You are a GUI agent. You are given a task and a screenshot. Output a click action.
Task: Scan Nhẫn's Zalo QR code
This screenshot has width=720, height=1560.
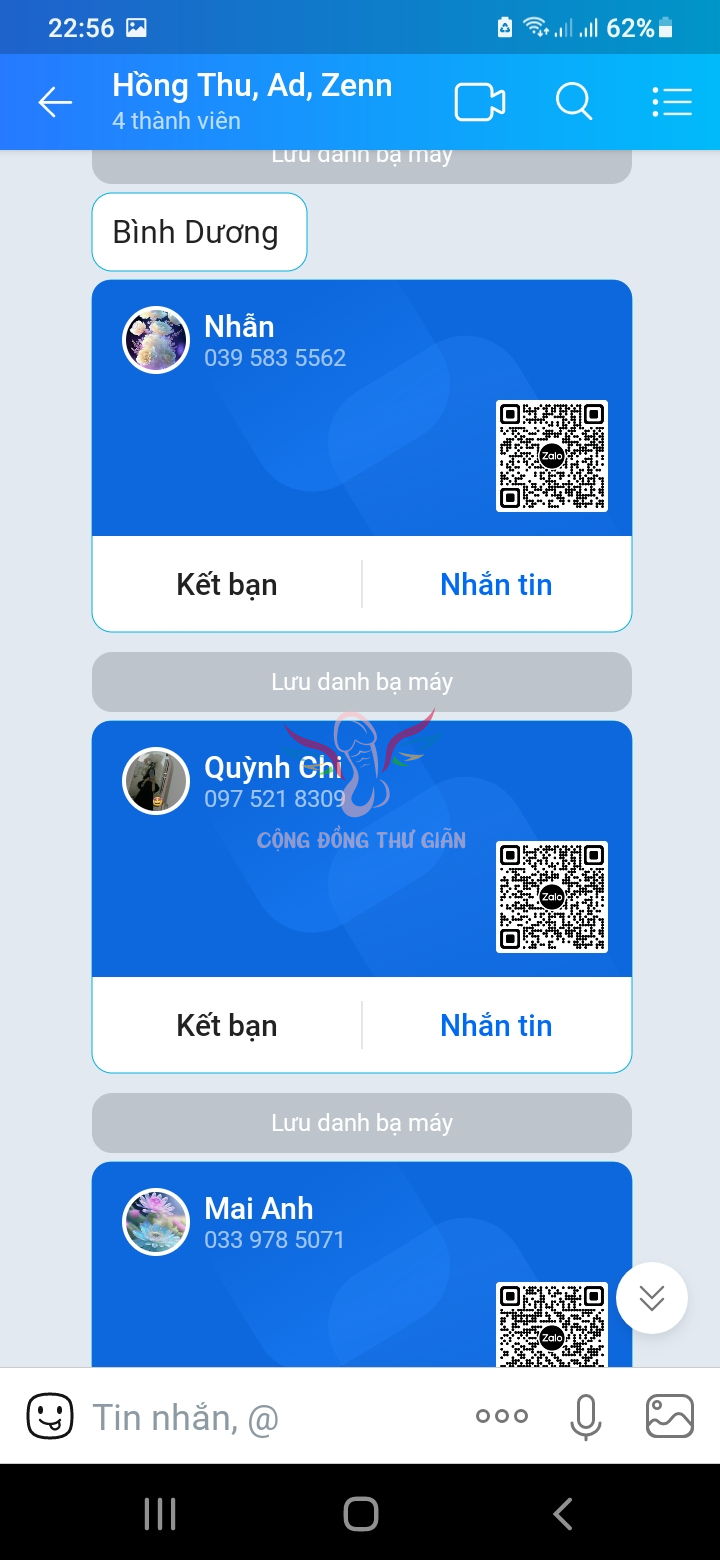(551, 455)
